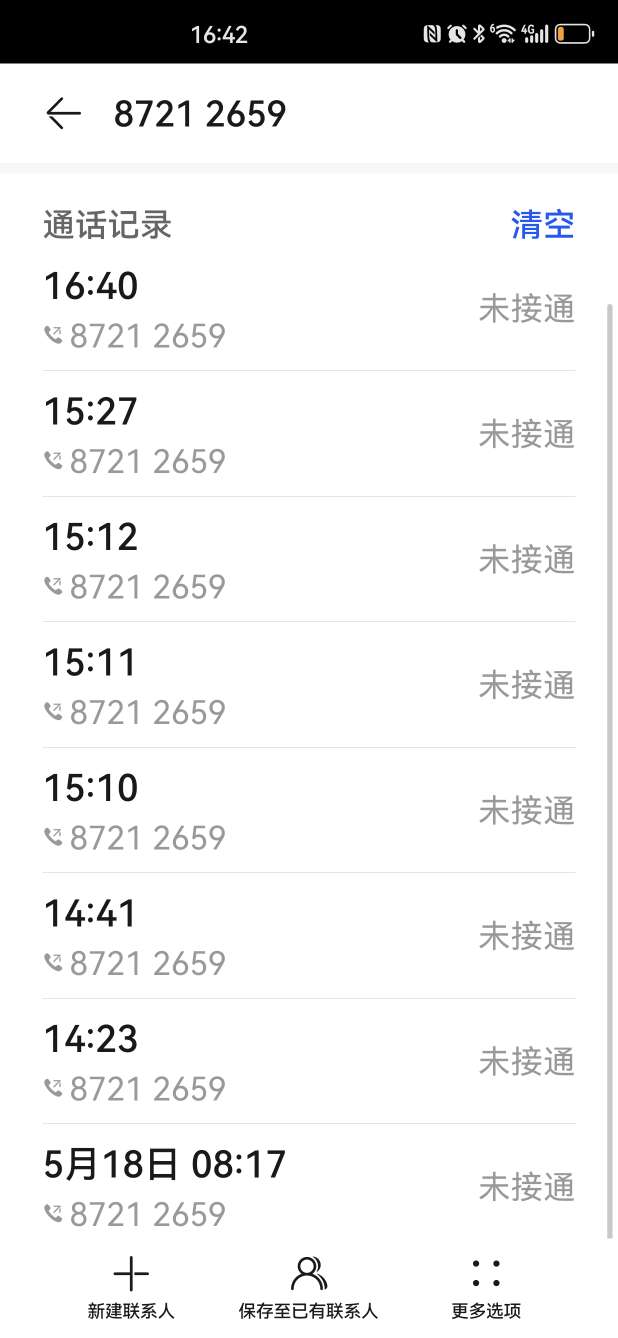Screen dimensions: 618x1338
Task: Open the 15:10 call record
Action: click(309, 811)
